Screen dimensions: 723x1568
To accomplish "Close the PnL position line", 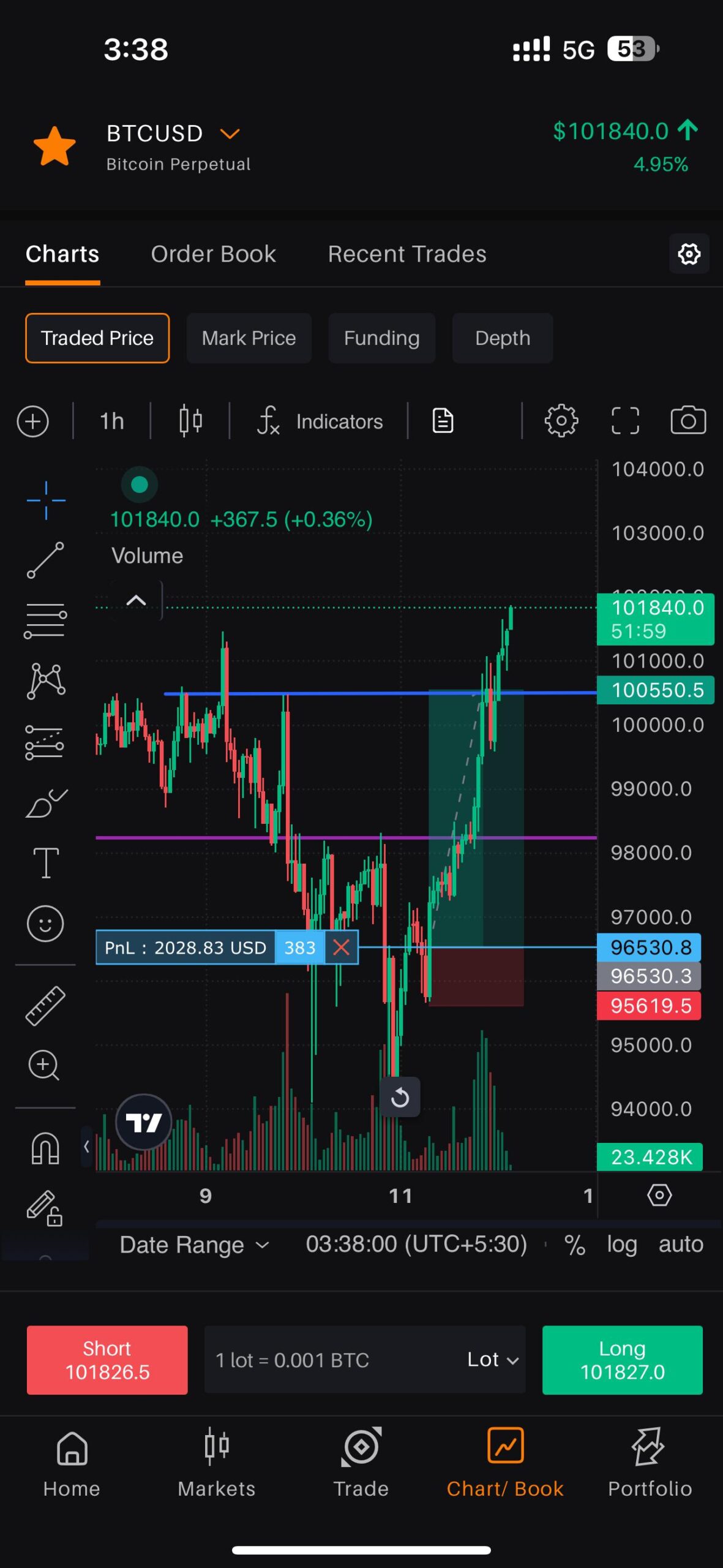I will (341, 948).
